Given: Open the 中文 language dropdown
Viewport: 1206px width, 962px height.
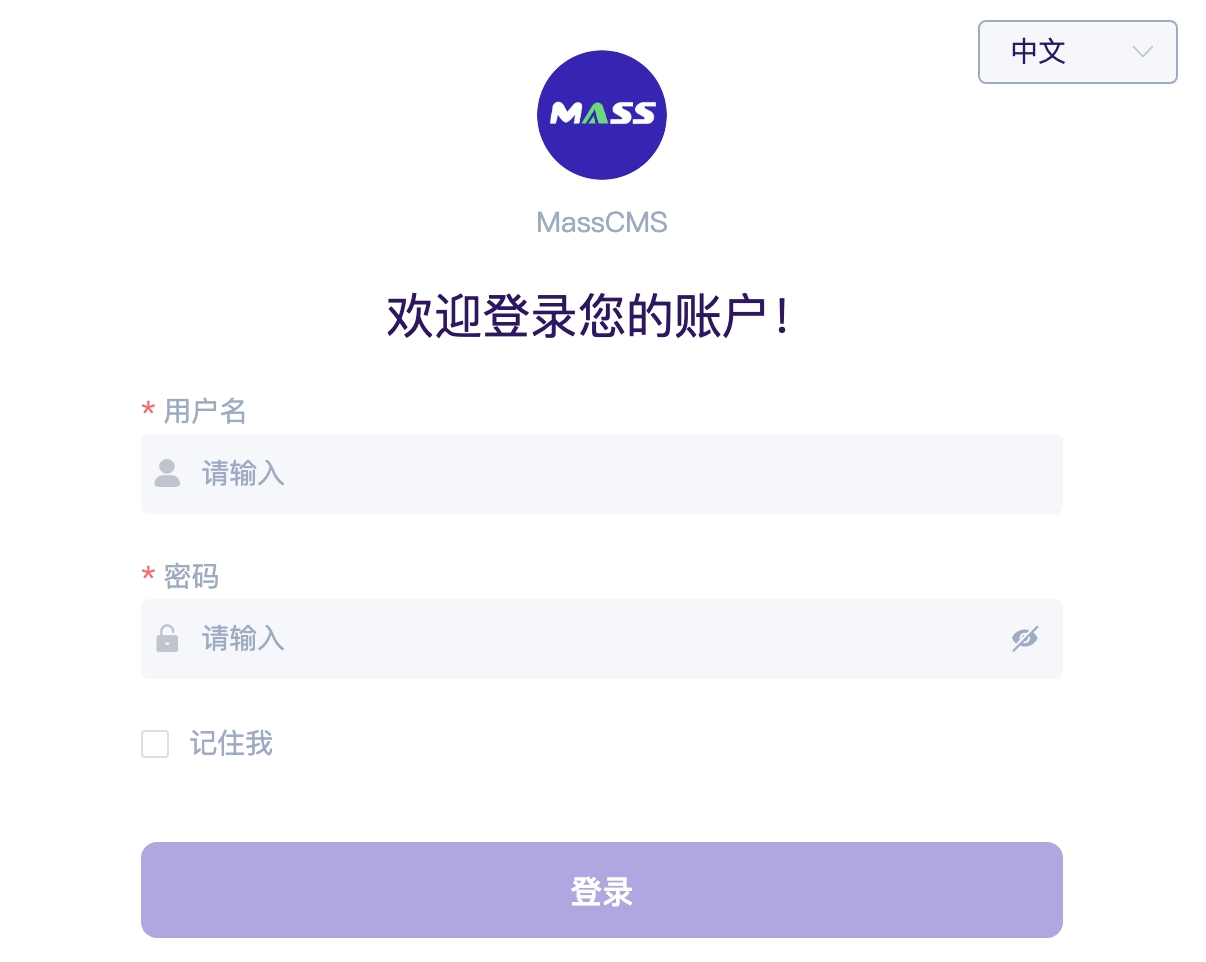Looking at the screenshot, I should pos(1077,52).
